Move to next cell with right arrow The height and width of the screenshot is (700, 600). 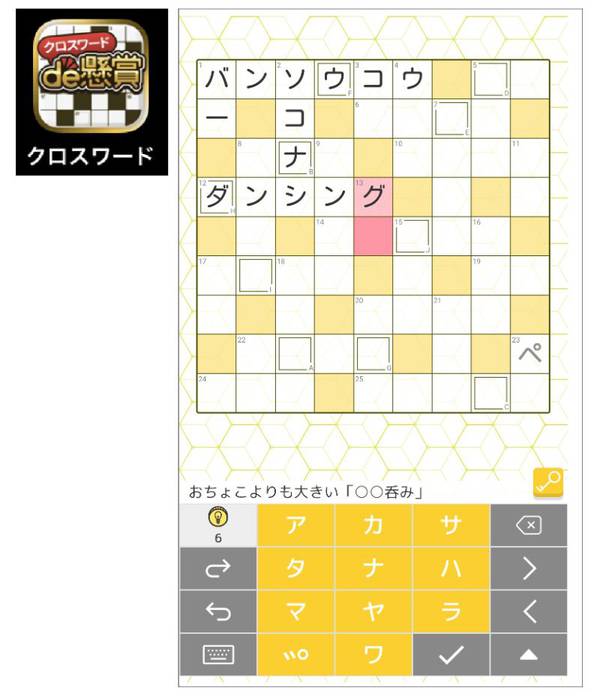(x=529, y=568)
